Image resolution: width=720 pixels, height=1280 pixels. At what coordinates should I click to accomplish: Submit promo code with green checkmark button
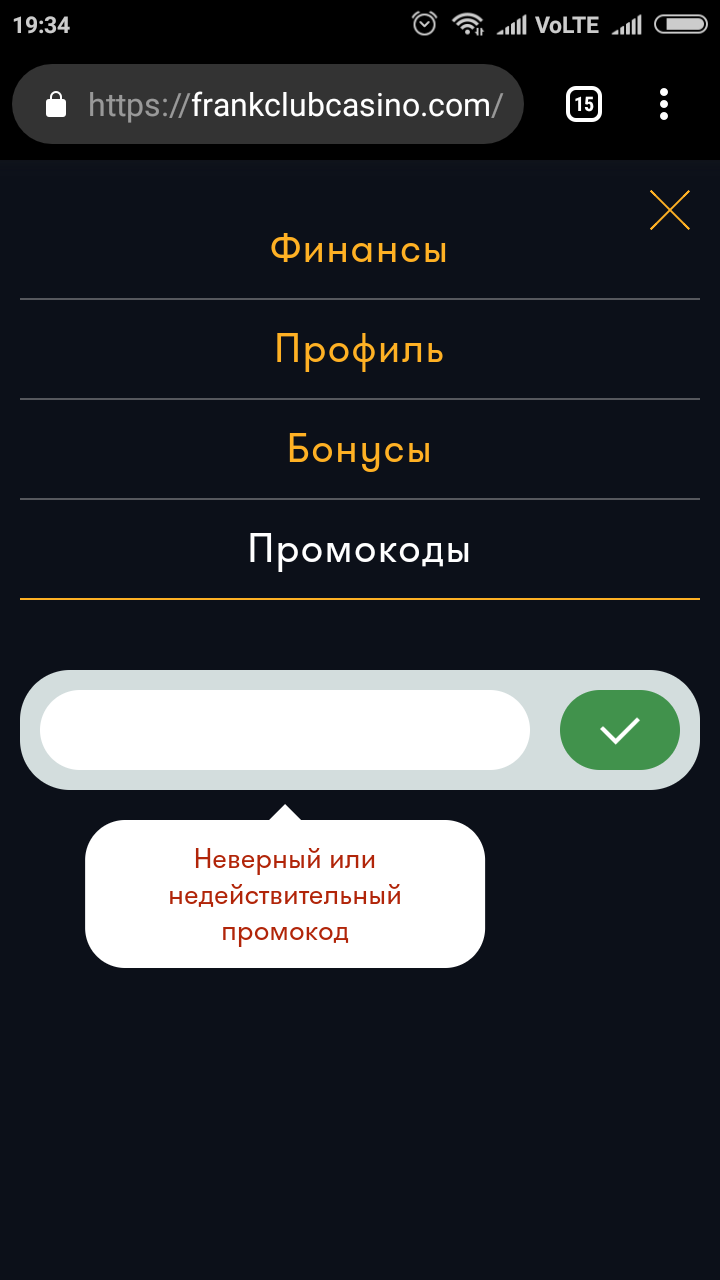pos(619,730)
